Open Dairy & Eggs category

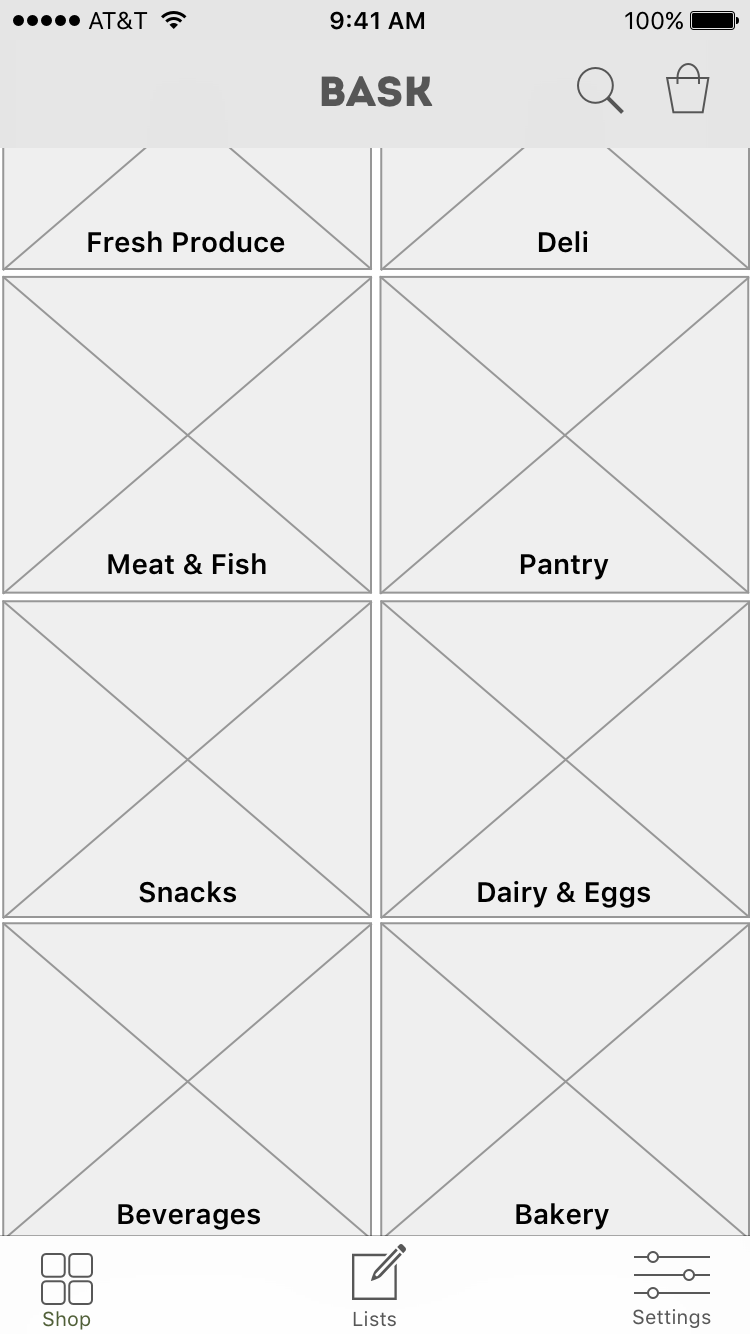pyautogui.click(x=565, y=759)
